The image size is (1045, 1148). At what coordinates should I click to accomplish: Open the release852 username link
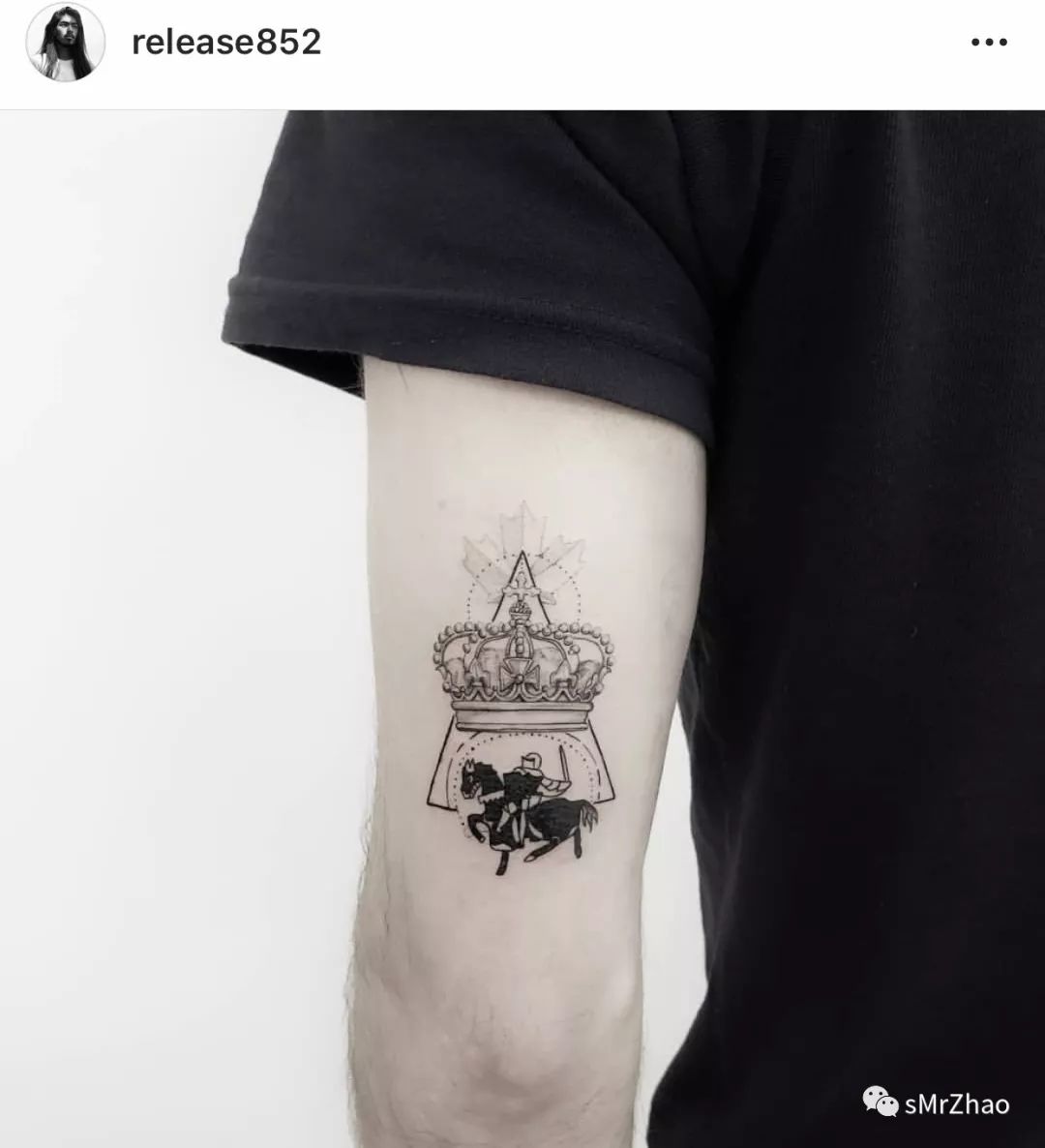[225, 43]
